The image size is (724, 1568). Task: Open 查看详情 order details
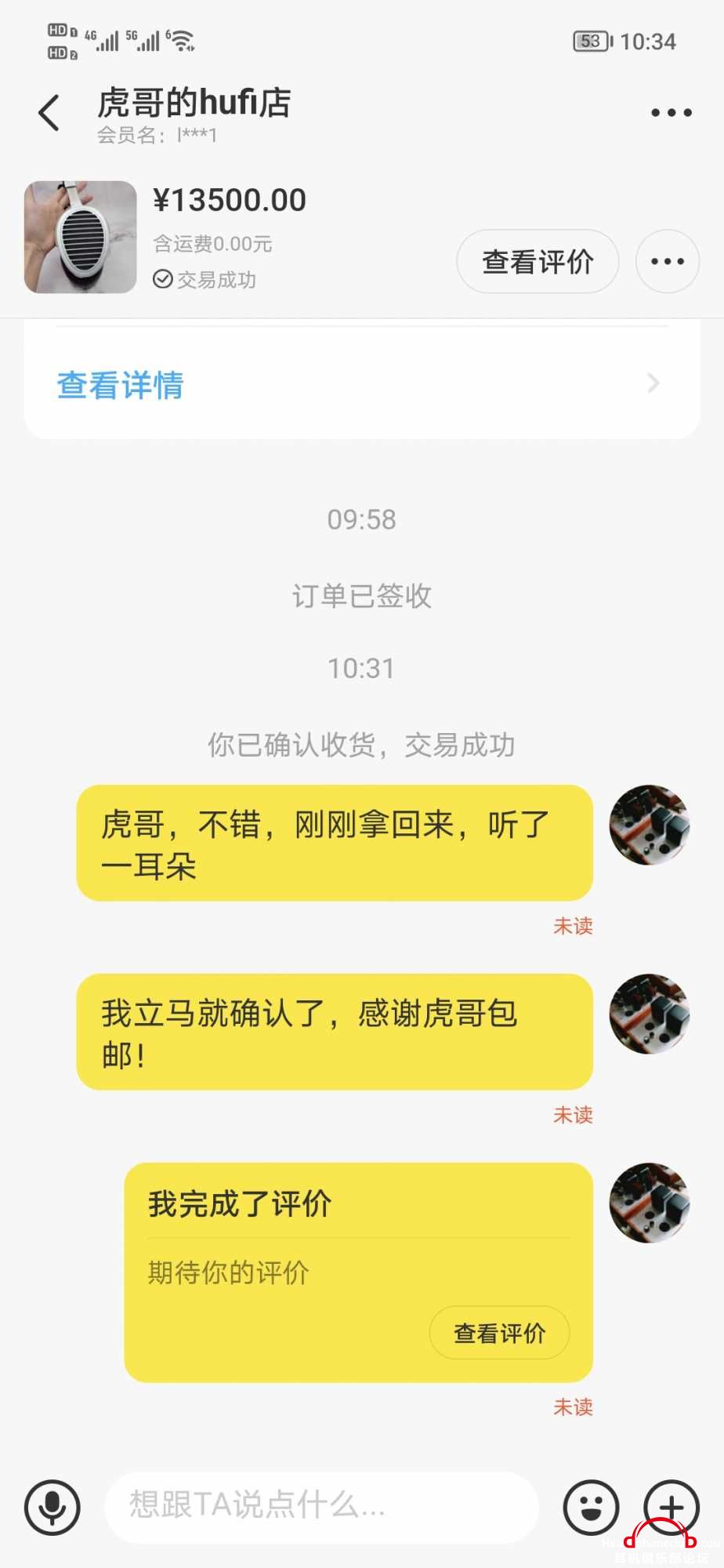[x=360, y=385]
